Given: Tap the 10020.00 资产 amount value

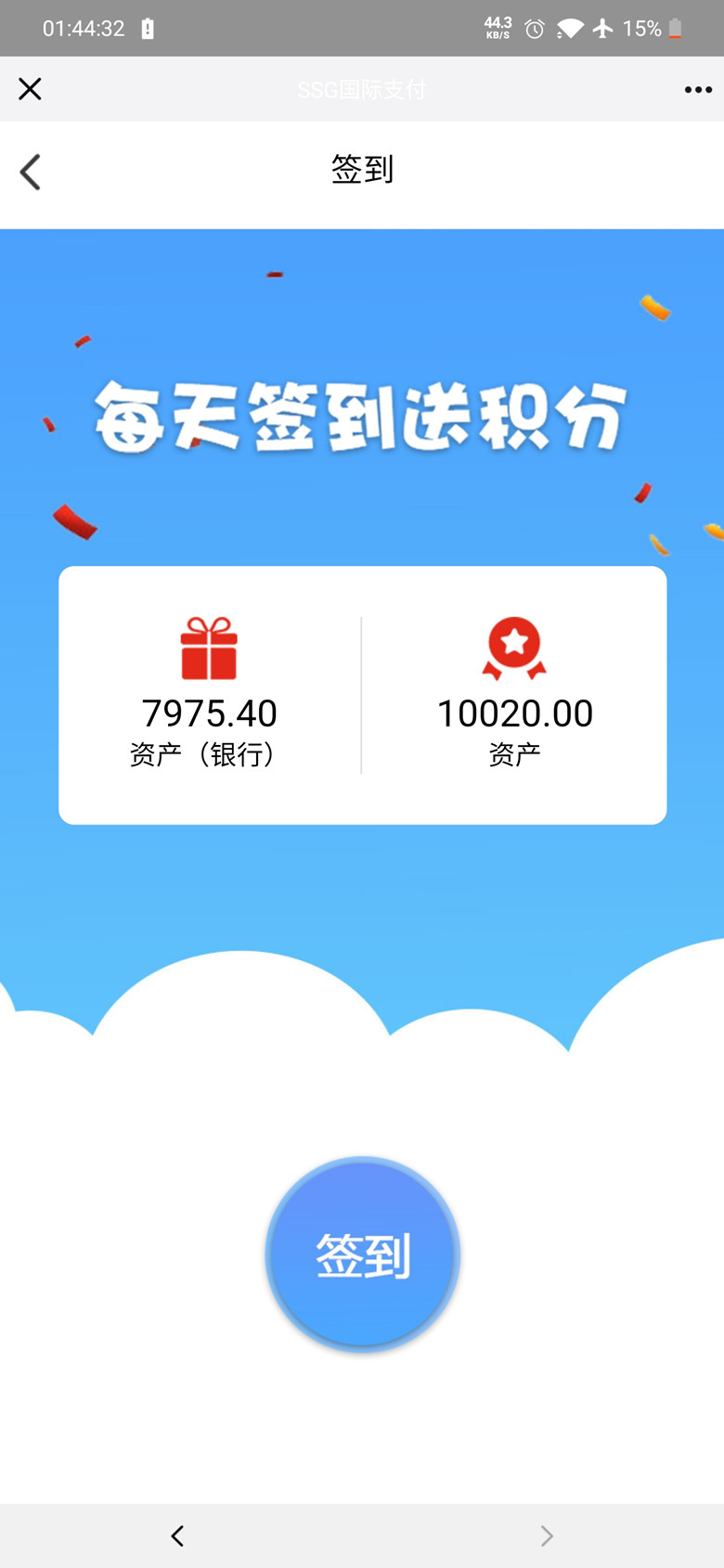Looking at the screenshot, I should click(517, 713).
